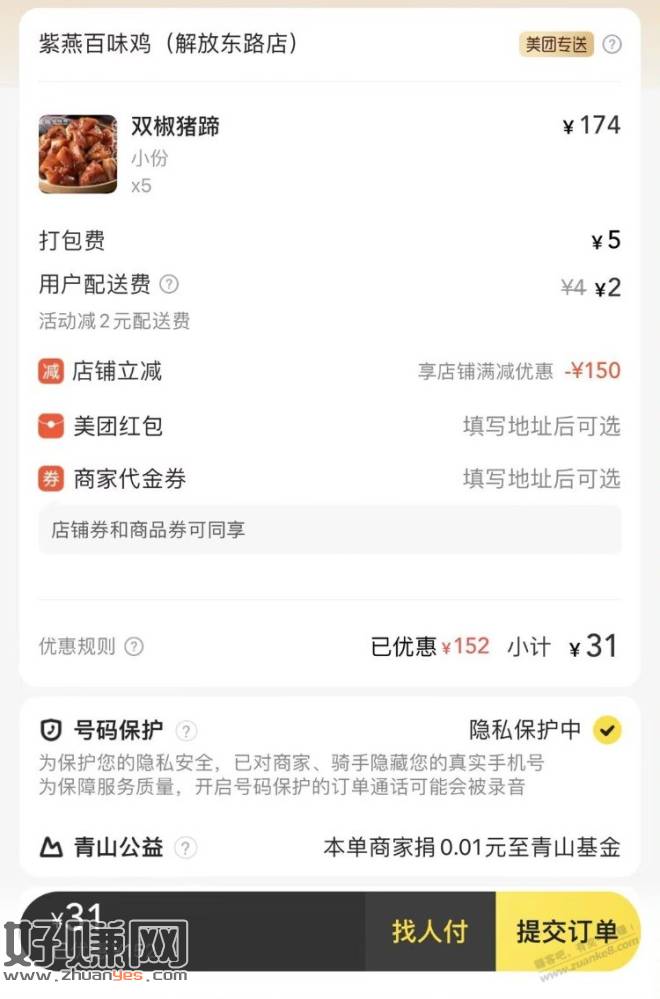Toggle 号码保护 privacy protection checkmark
Viewport: 660px width, 999px height.
[x=606, y=730]
